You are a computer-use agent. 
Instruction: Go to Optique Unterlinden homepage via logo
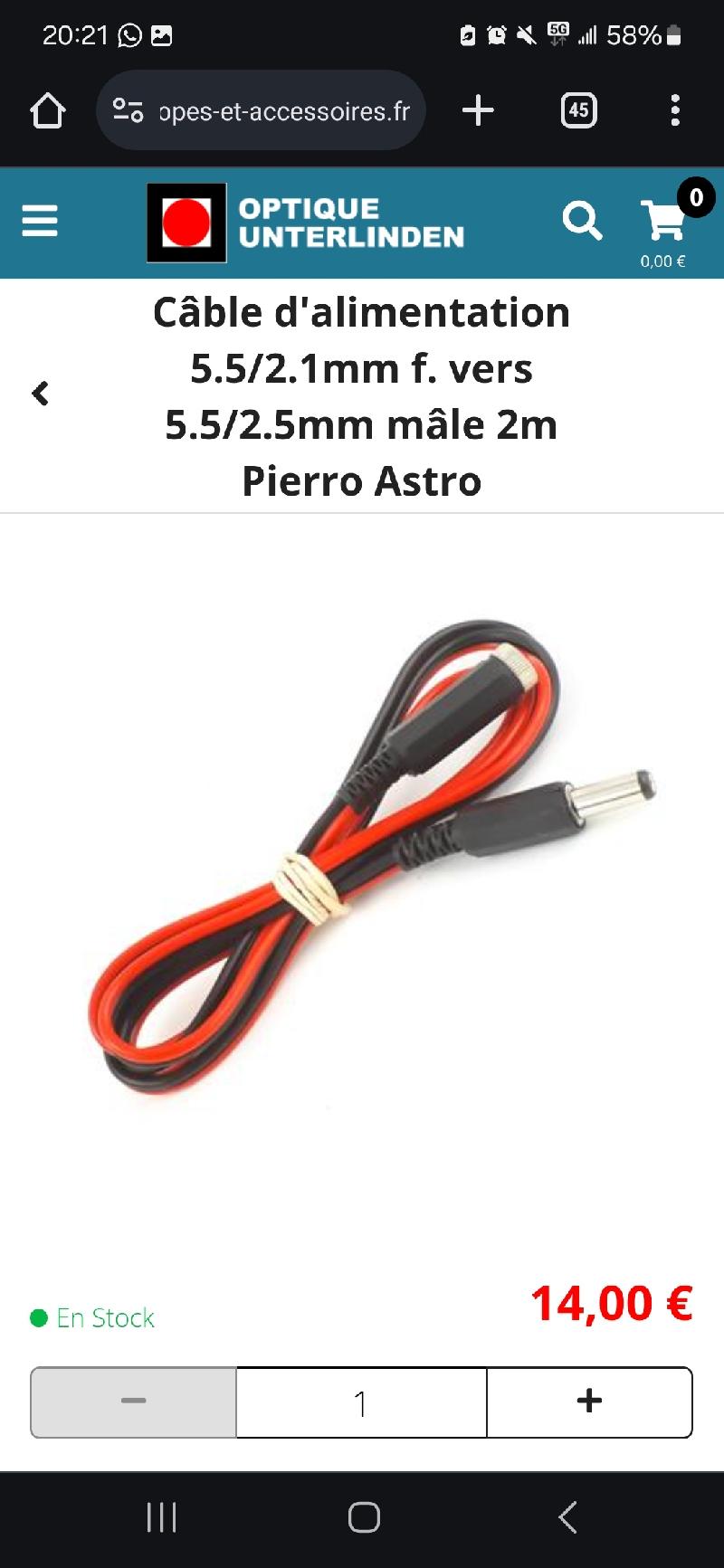tap(306, 223)
